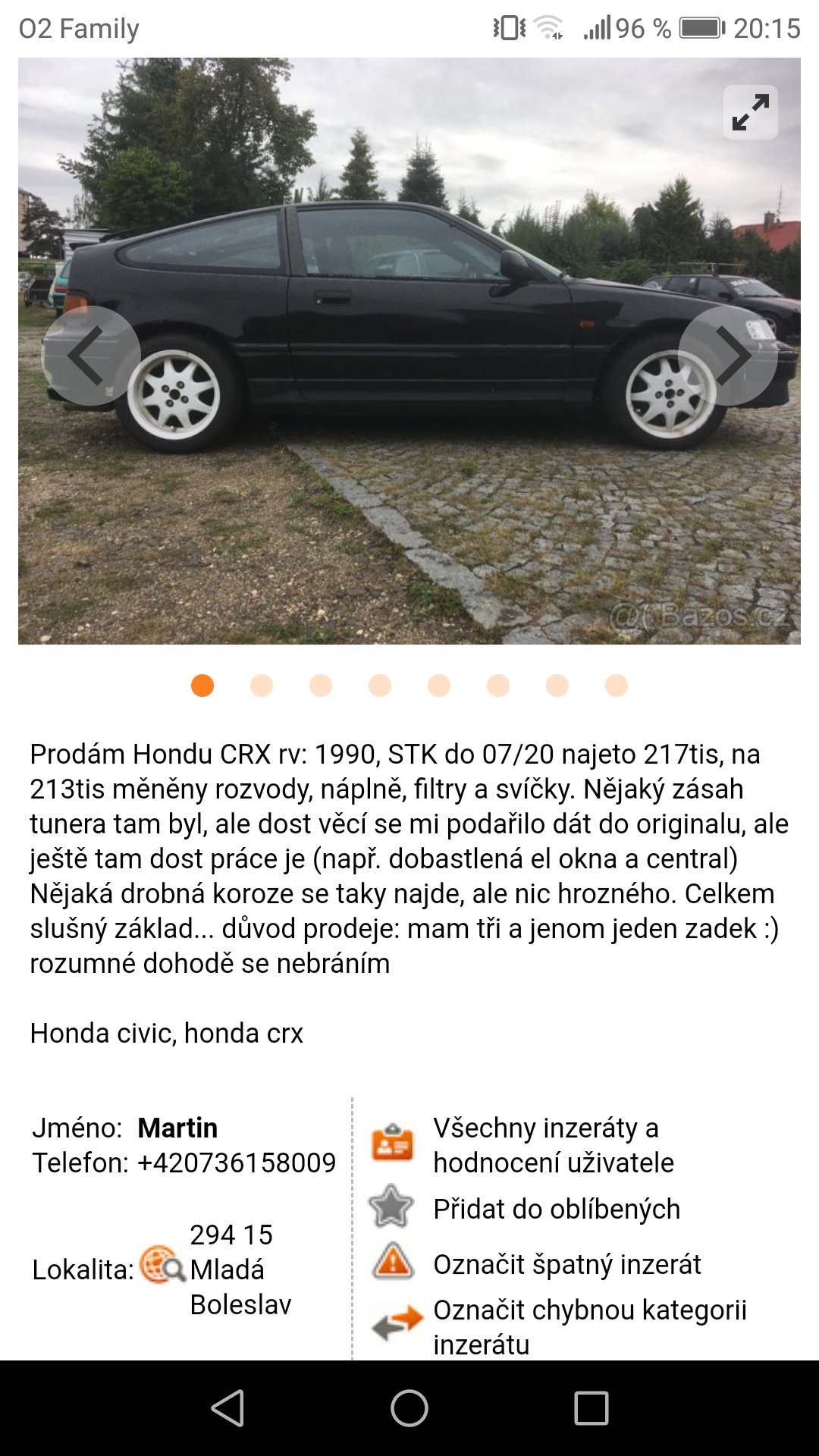Image resolution: width=819 pixels, height=1456 pixels.
Task: Report this ad as bad
Action: (566, 1264)
